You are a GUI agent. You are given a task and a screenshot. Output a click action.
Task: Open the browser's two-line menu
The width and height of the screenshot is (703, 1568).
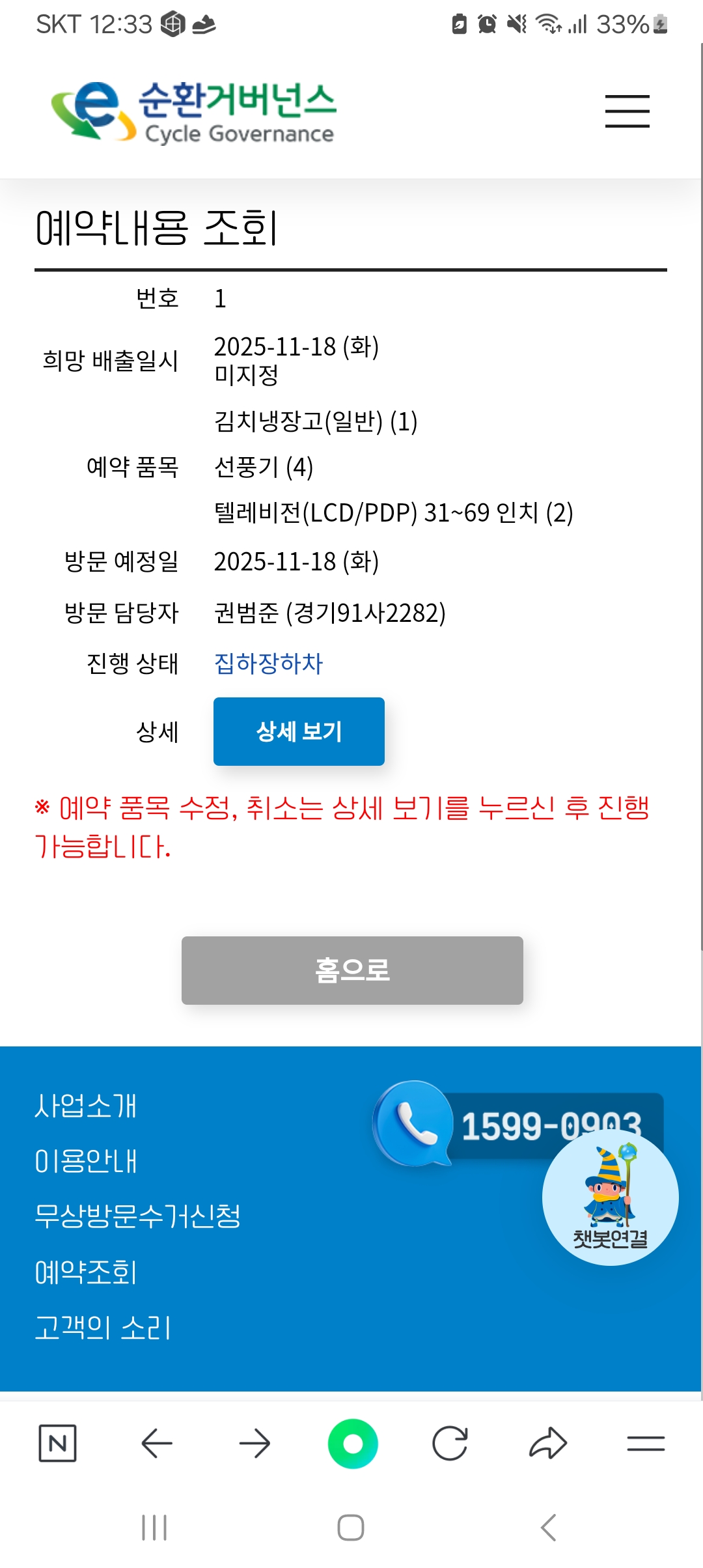(646, 1443)
